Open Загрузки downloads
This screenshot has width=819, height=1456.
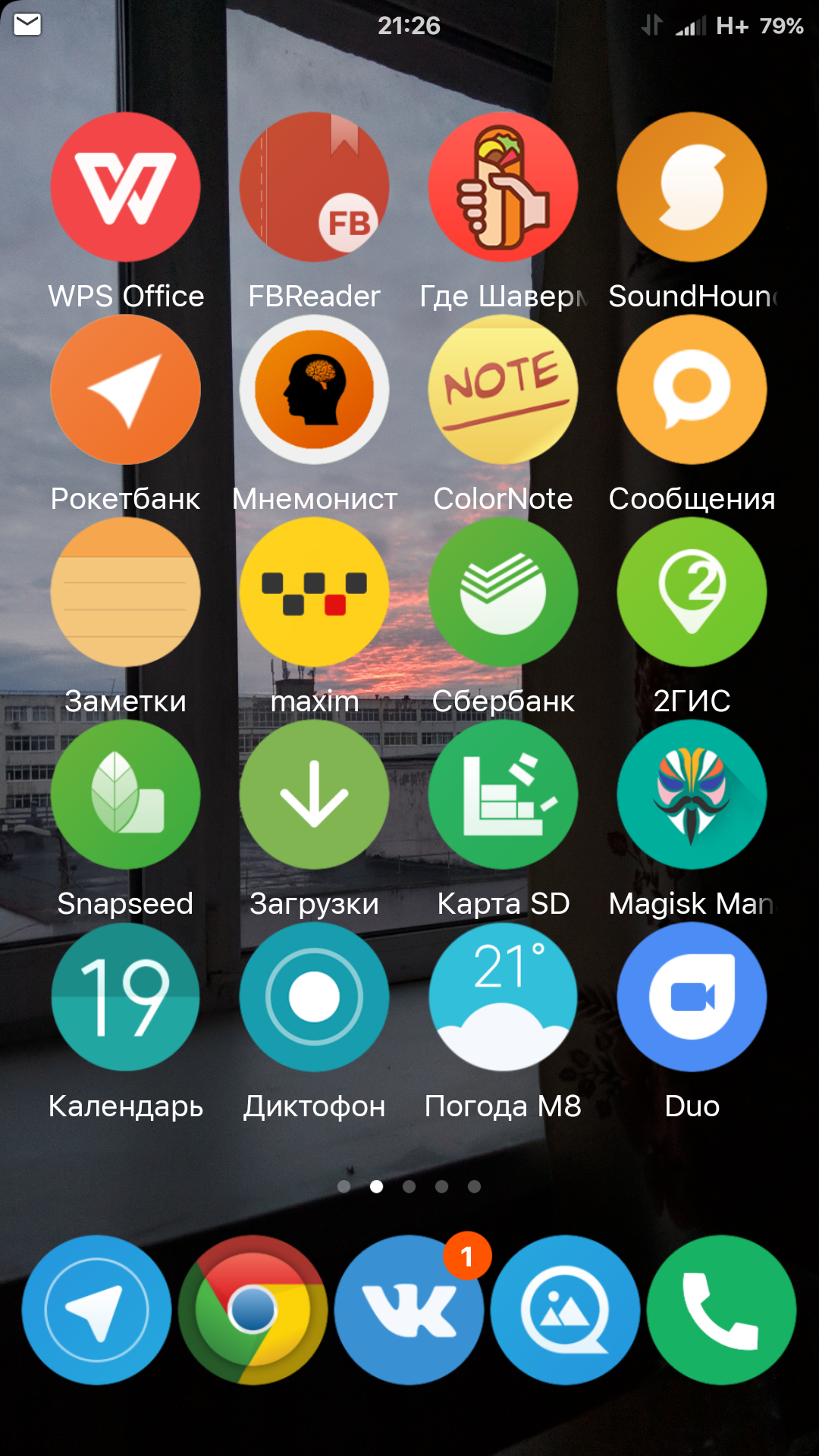pos(314,795)
